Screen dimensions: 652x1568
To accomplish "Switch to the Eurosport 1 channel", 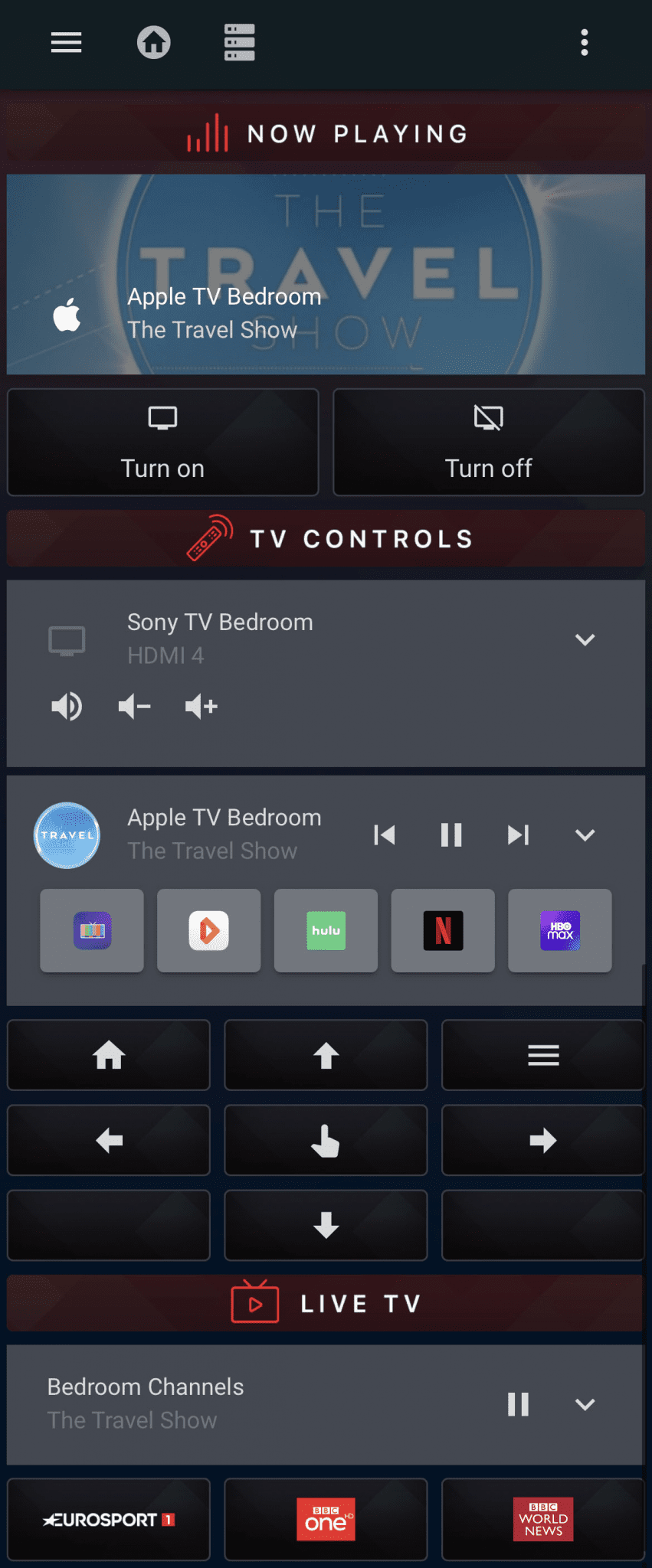I will click(x=109, y=1519).
